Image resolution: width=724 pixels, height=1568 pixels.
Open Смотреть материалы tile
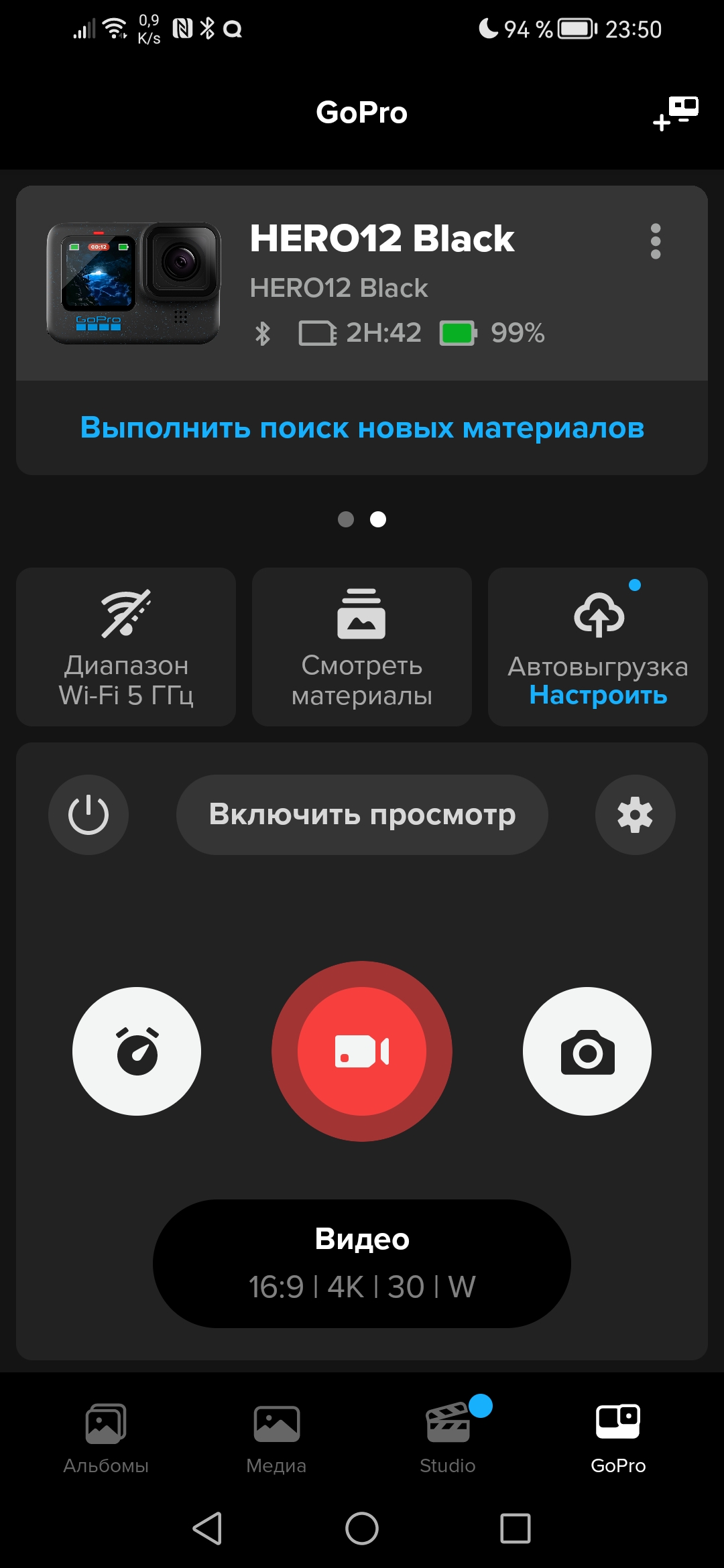pos(362,647)
